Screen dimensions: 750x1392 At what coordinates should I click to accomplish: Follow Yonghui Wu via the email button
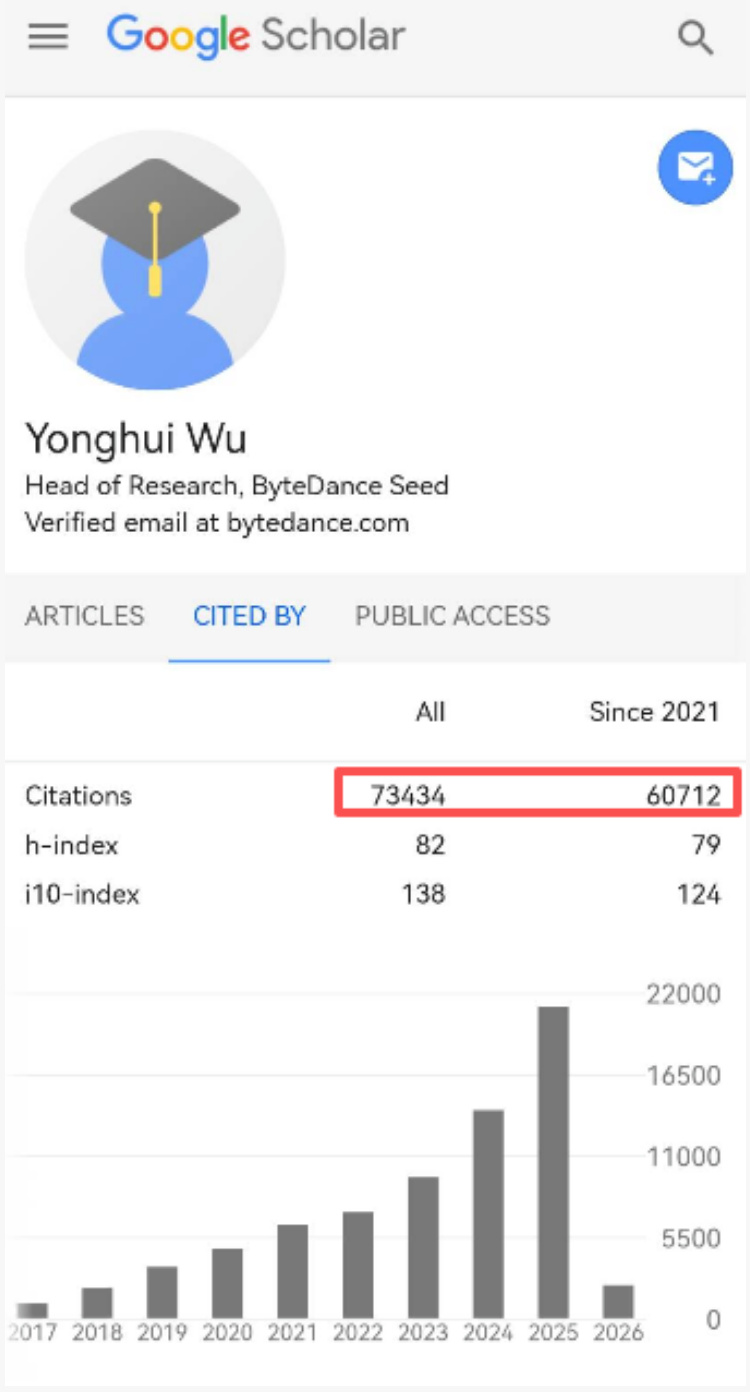tap(695, 167)
